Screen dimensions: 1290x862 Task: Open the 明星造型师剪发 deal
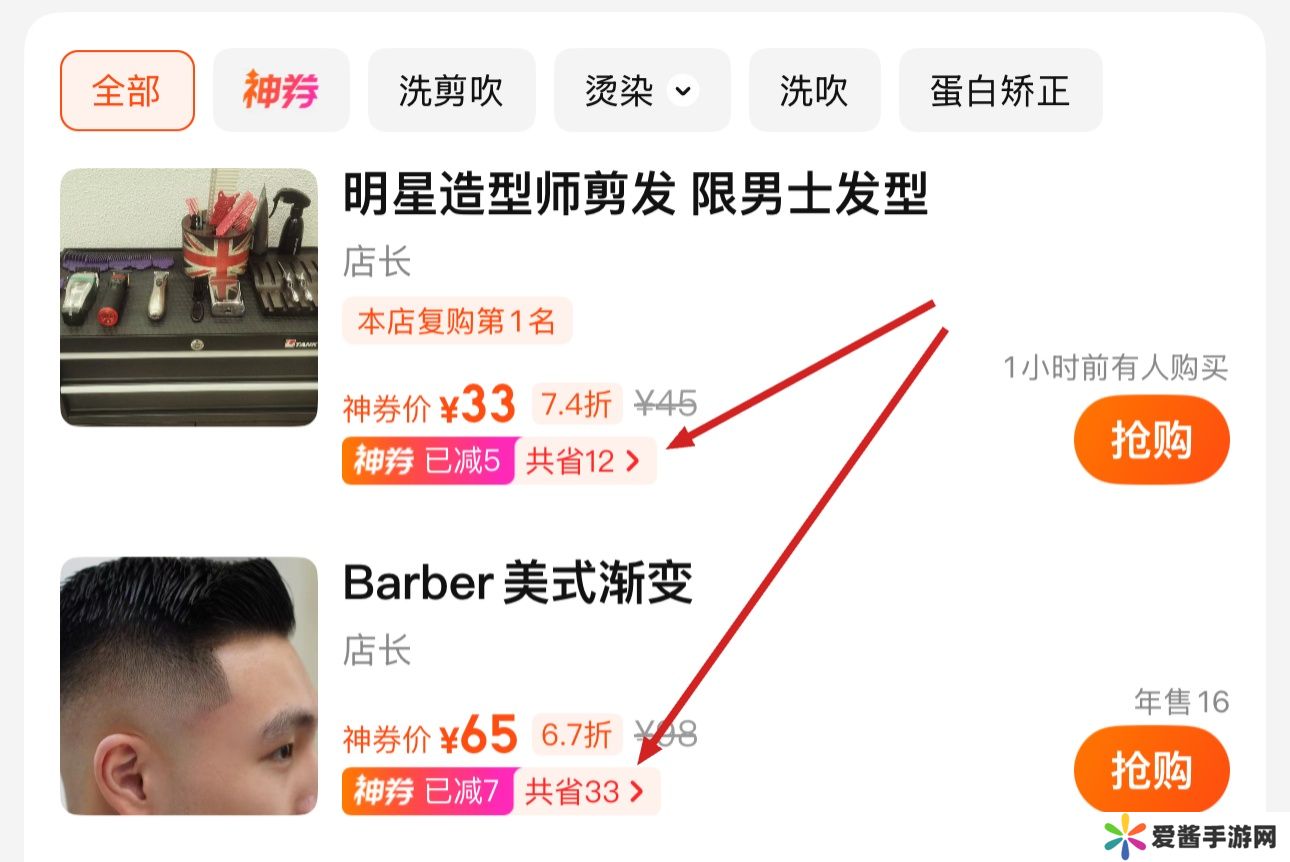point(635,195)
